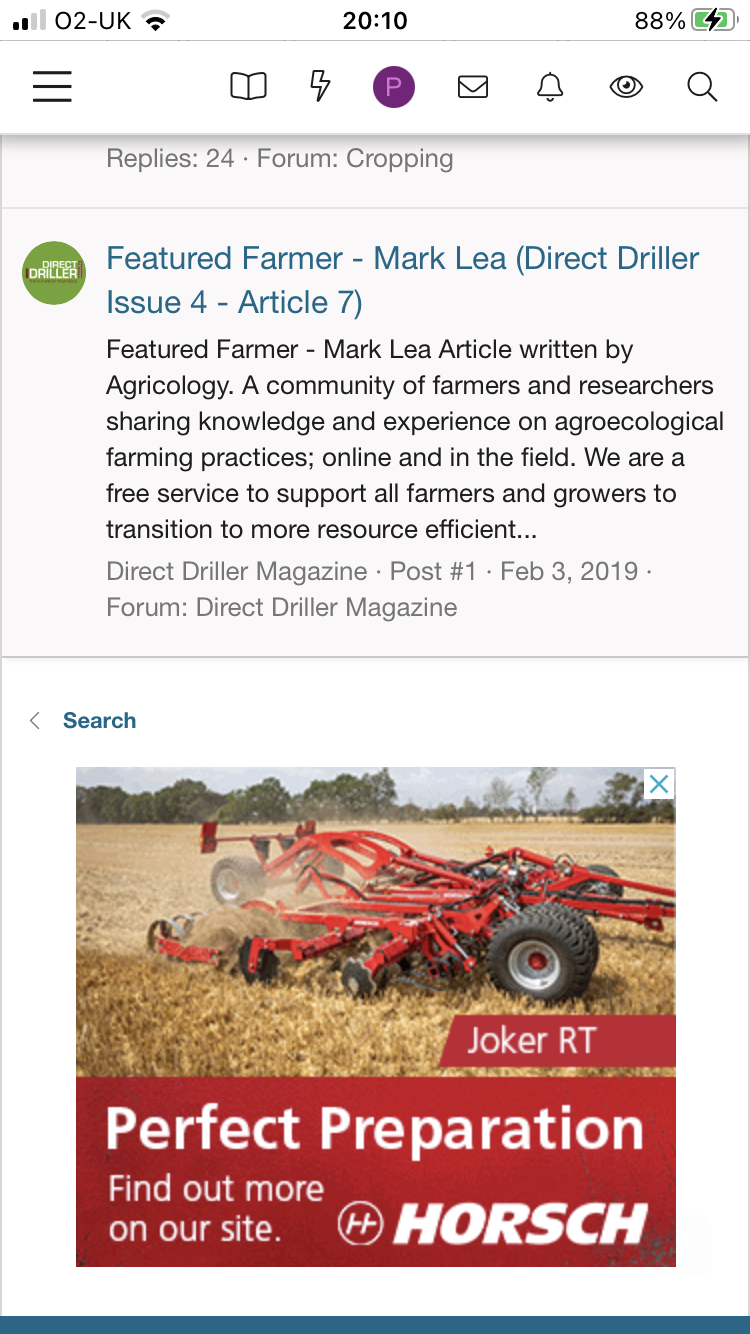Open what's new lightning icon
Viewport: 750px width, 1334px height.
pos(320,87)
